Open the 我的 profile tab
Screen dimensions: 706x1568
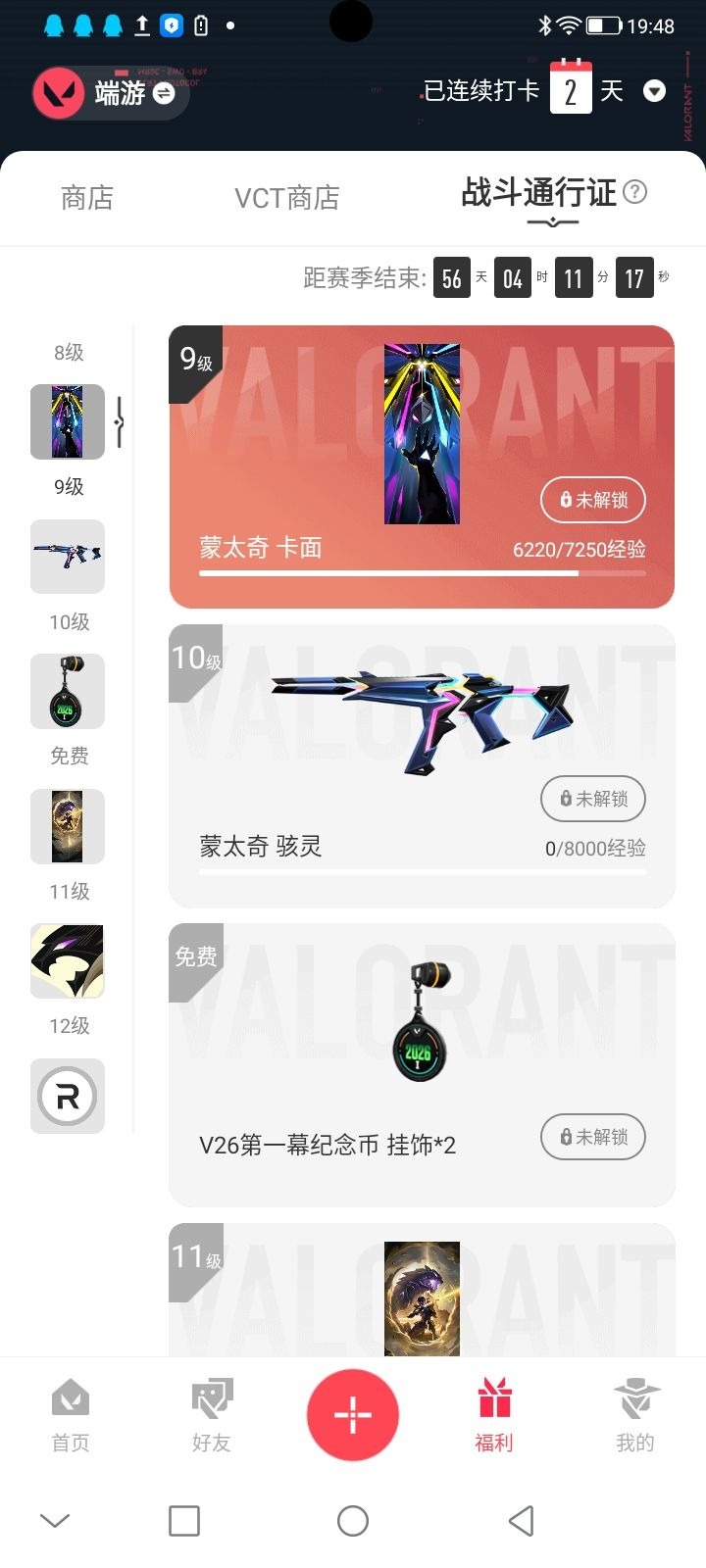(x=635, y=1415)
